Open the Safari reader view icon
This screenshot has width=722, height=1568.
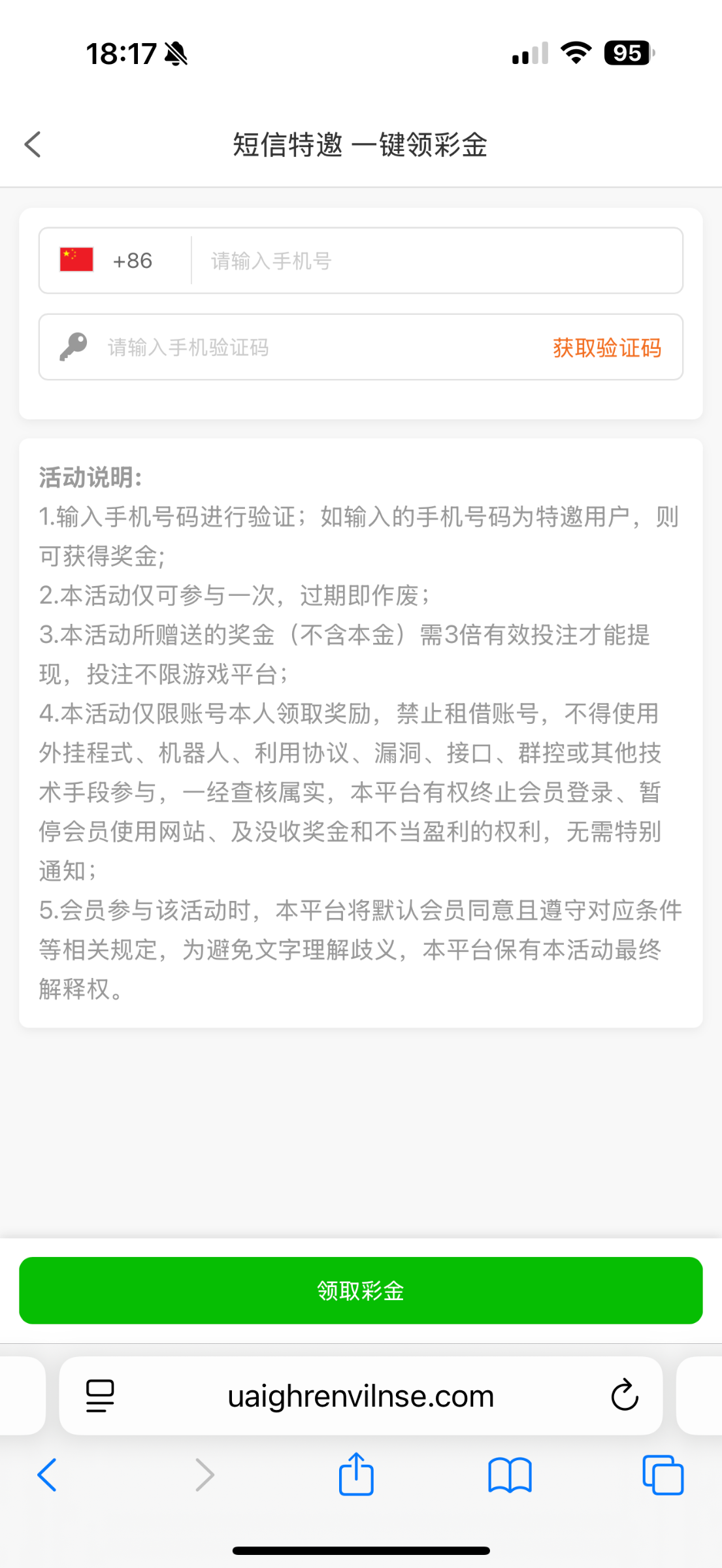click(x=99, y=1396)
